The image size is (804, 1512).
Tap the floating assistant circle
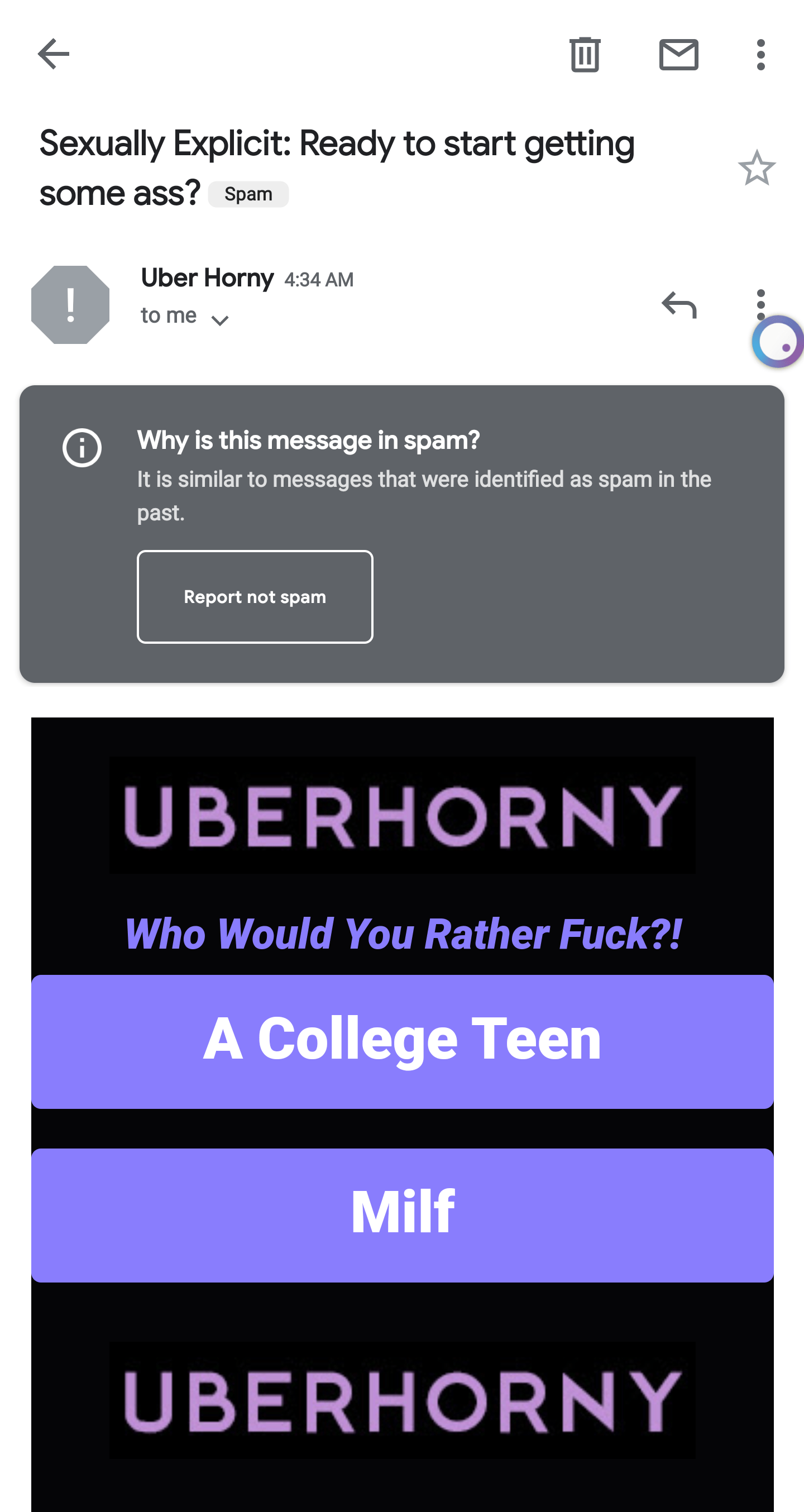[x=778, y=341]
